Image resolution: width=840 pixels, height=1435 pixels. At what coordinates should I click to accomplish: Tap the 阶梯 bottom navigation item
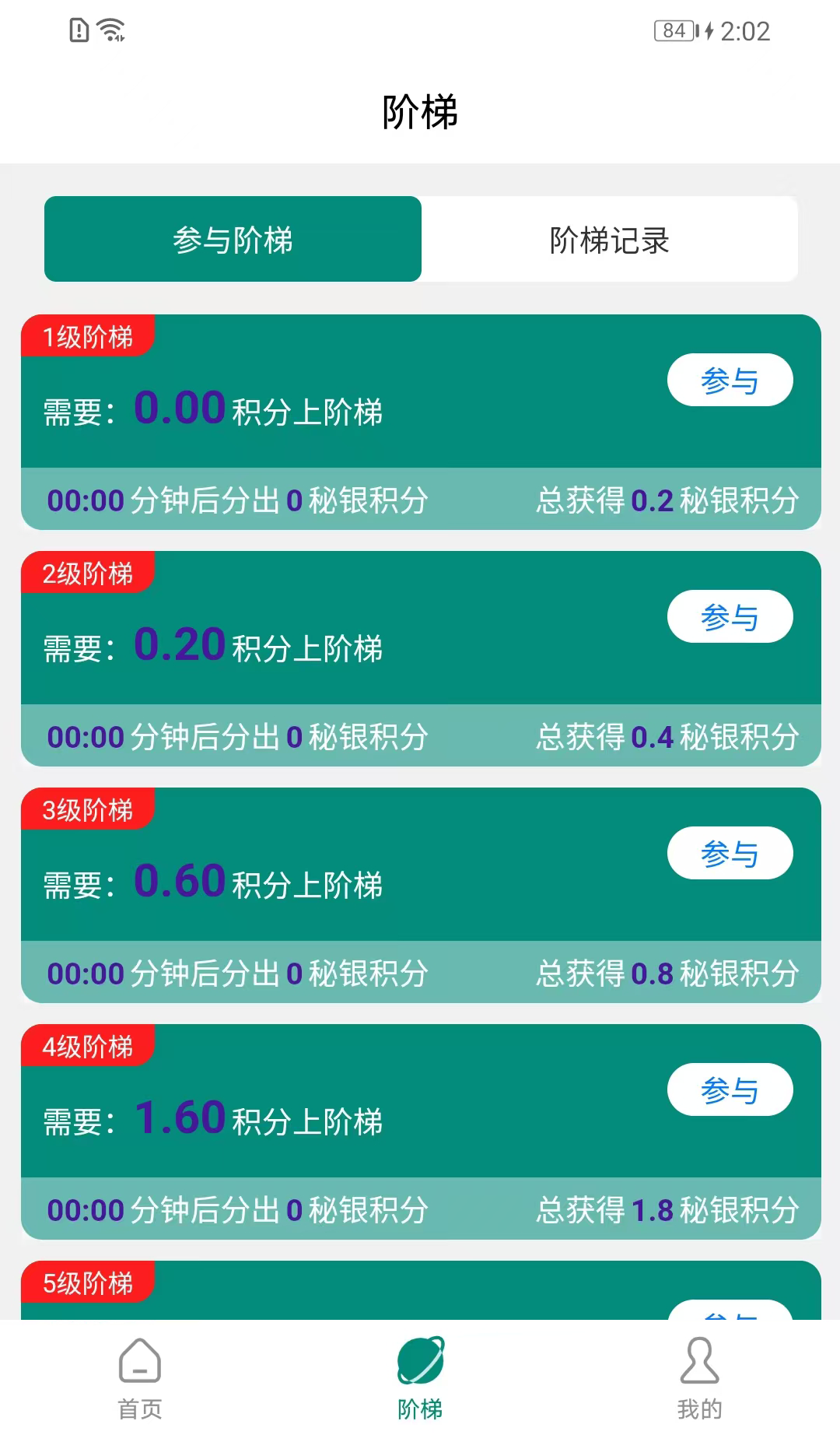pyautogui.click(x=420, y=1377)
